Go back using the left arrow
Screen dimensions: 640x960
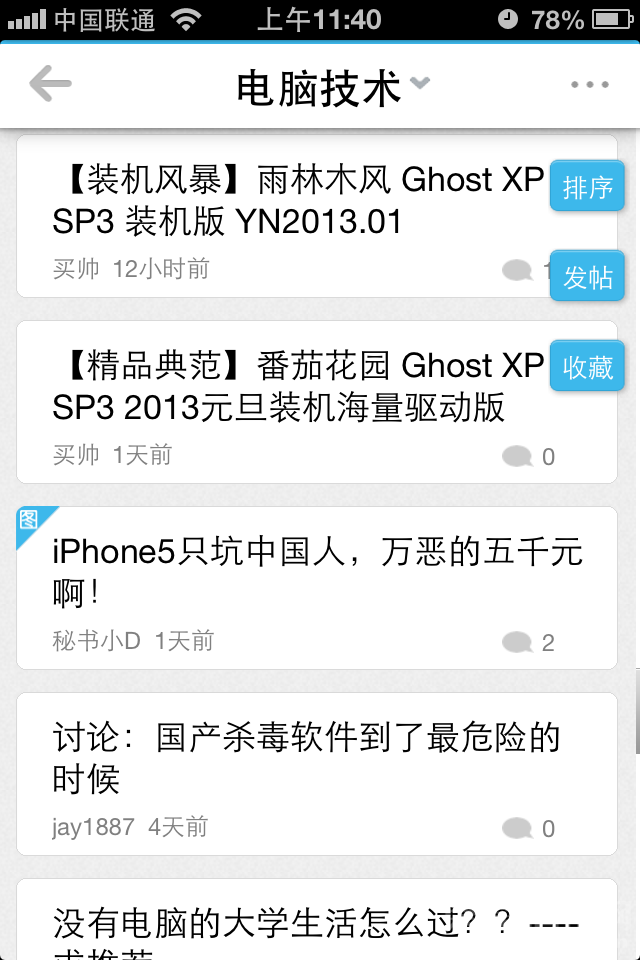click(50, 85)
